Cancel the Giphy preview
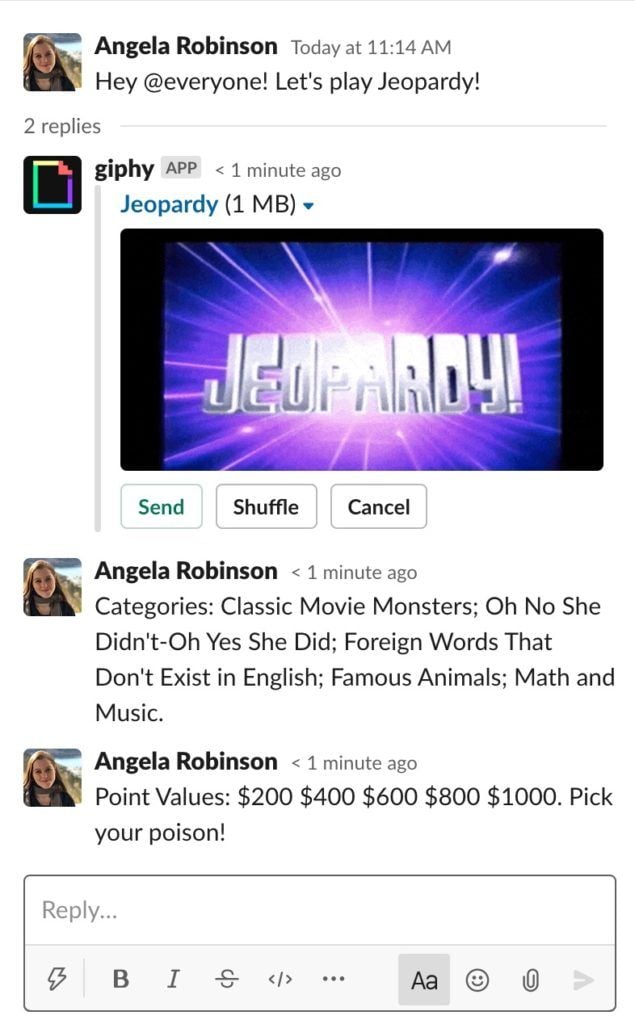Screen dimensions: 635x1024 click(378, 507)
